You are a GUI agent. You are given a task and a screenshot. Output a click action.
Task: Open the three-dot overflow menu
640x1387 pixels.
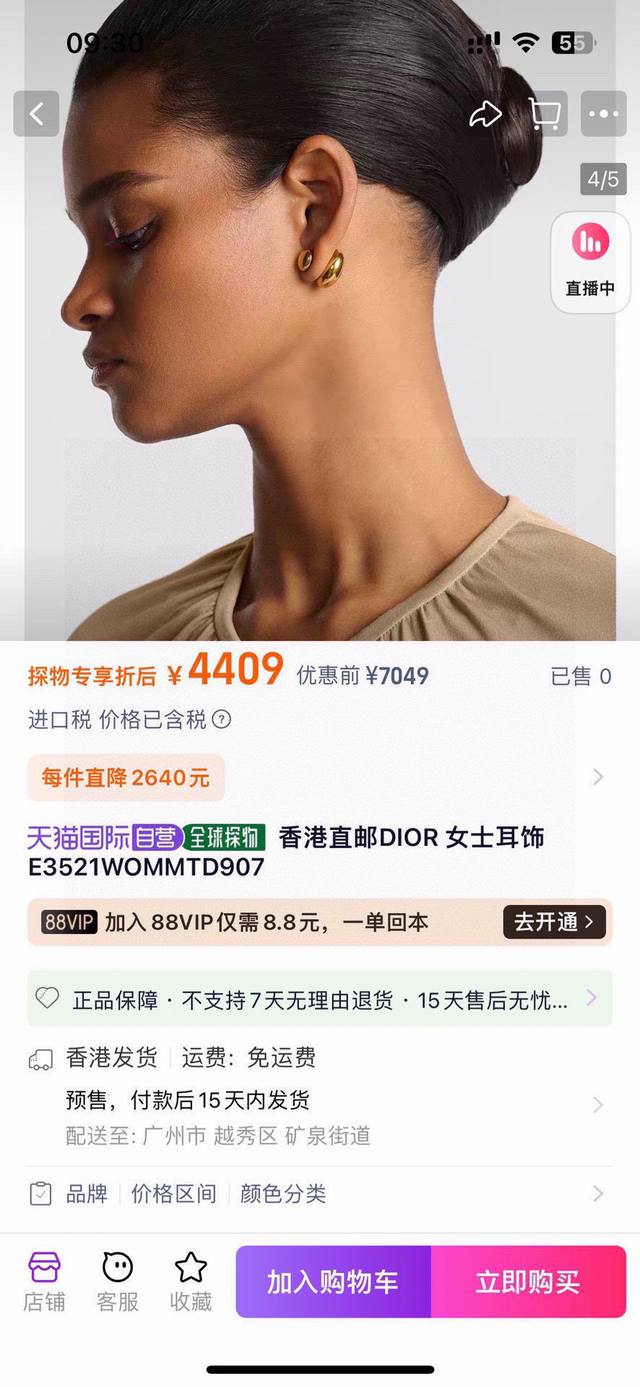[x=604, y=114]
